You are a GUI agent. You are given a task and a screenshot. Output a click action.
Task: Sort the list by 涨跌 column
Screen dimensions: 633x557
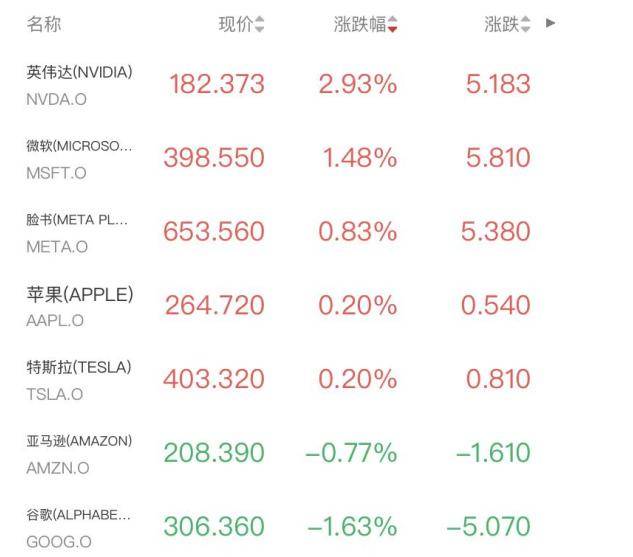507,25
